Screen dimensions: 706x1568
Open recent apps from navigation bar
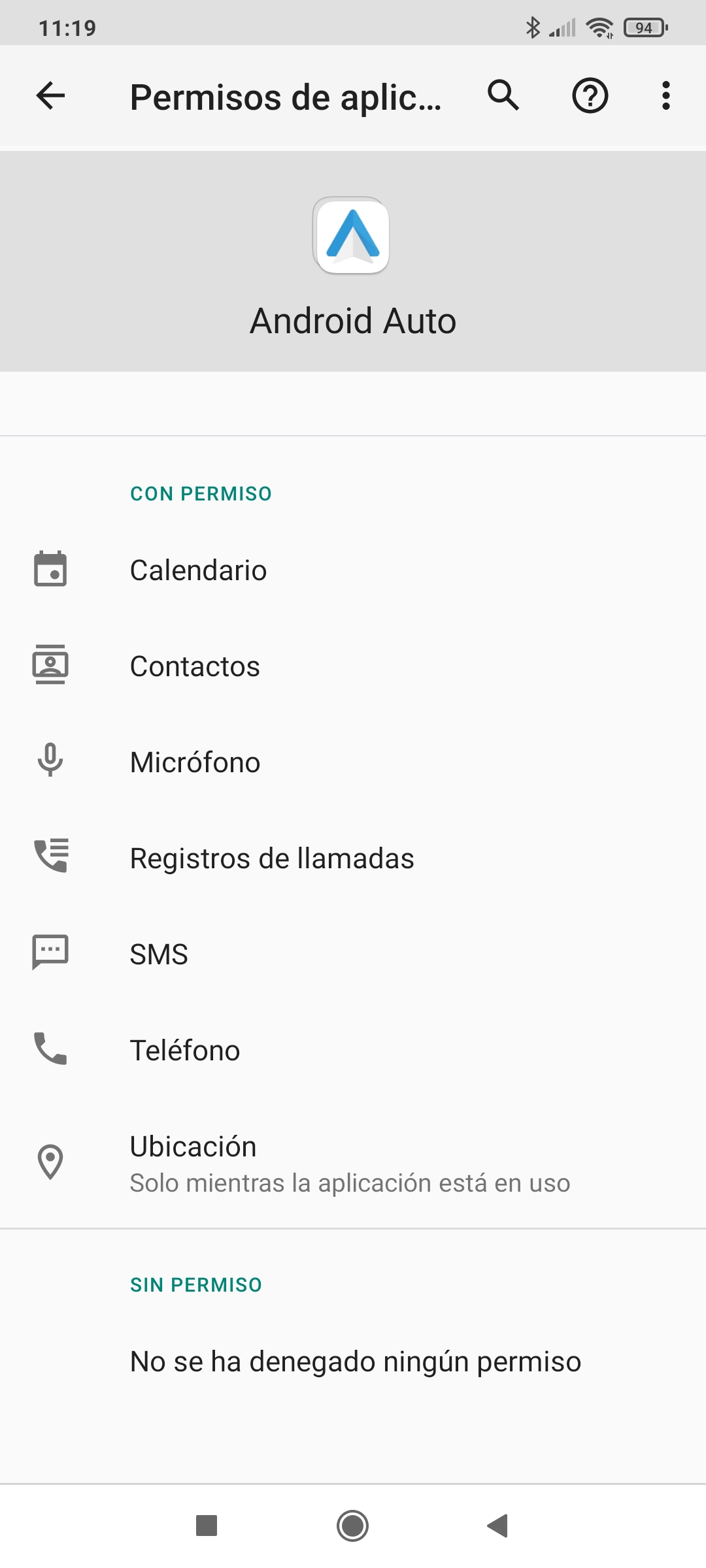pos(207,1526)
